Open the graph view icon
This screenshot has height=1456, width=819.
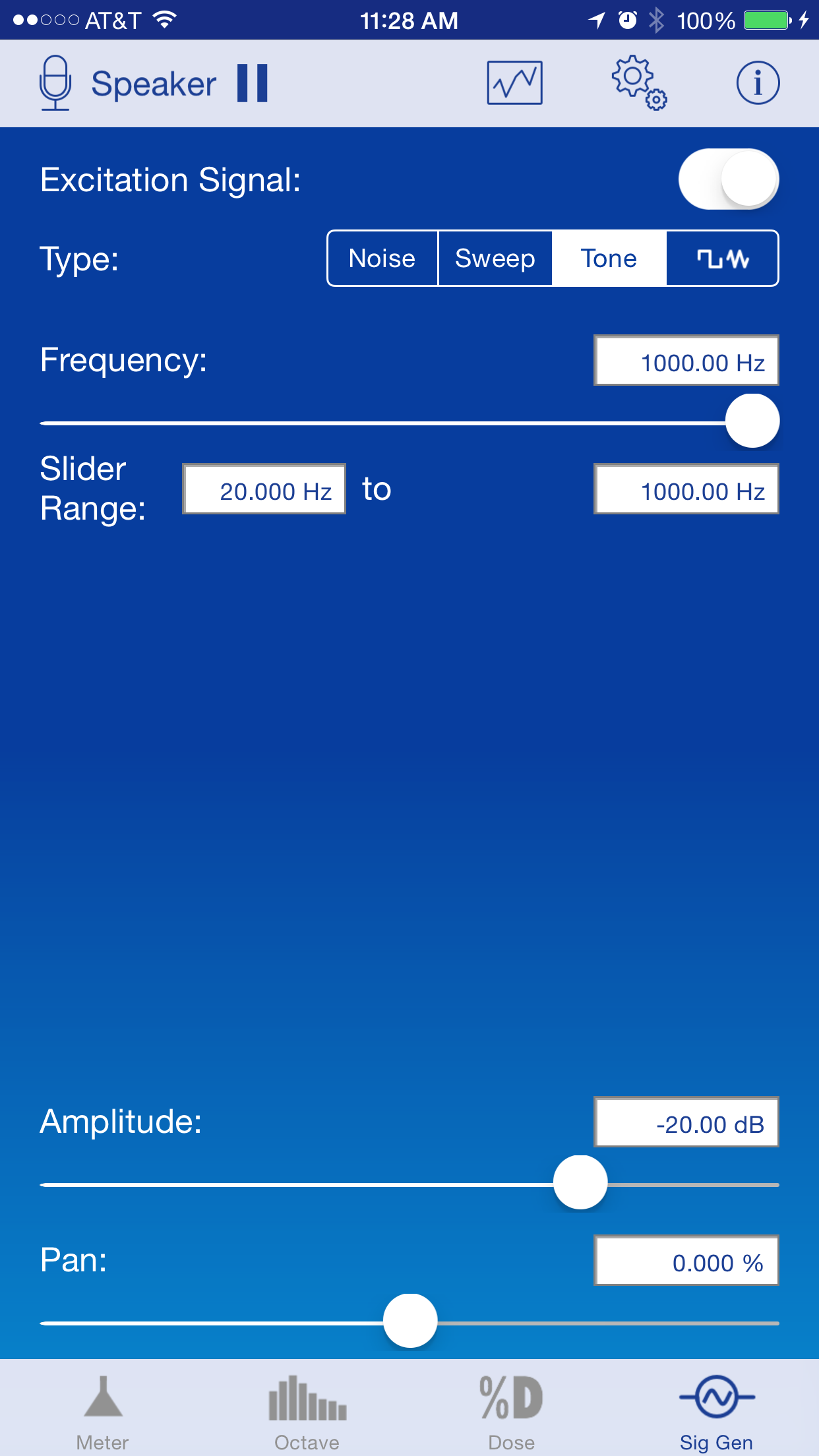[x=514, y=83]
